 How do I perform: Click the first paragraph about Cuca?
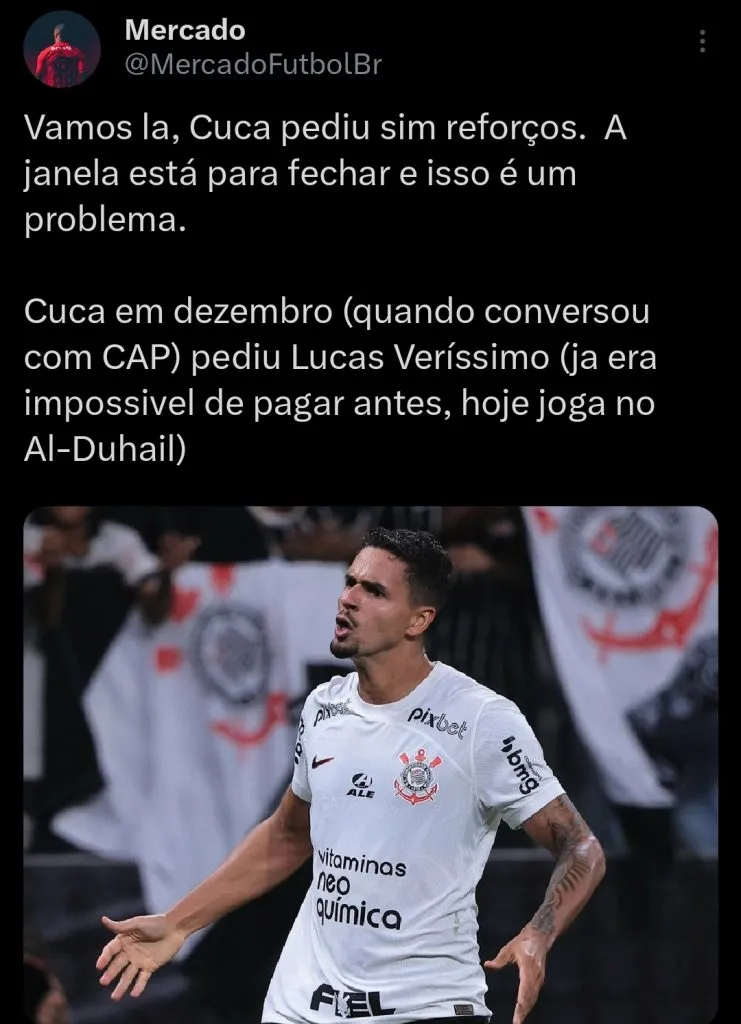pos(300,170)
